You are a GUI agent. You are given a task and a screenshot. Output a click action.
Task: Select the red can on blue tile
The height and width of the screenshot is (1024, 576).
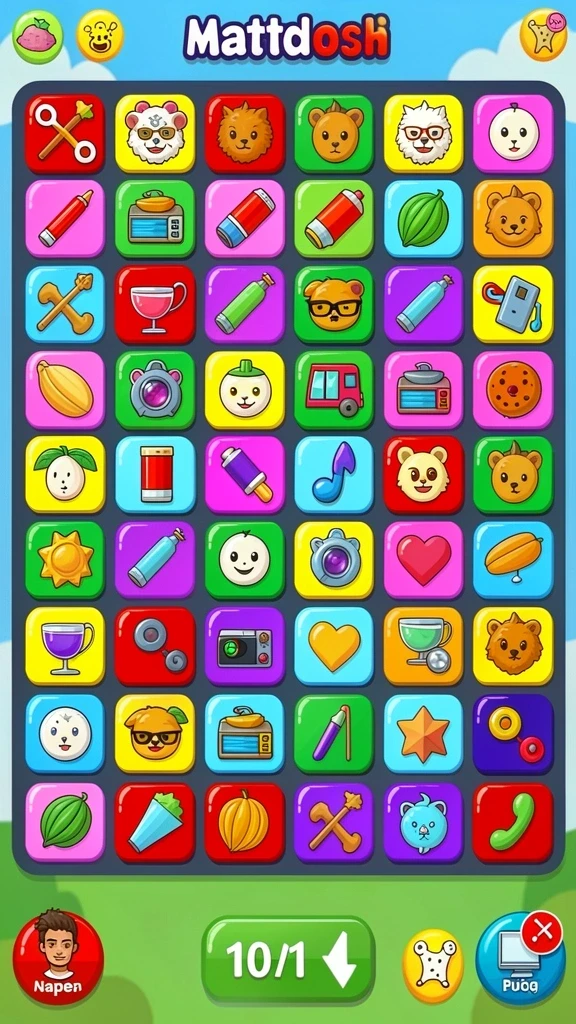tap(155, 475)
